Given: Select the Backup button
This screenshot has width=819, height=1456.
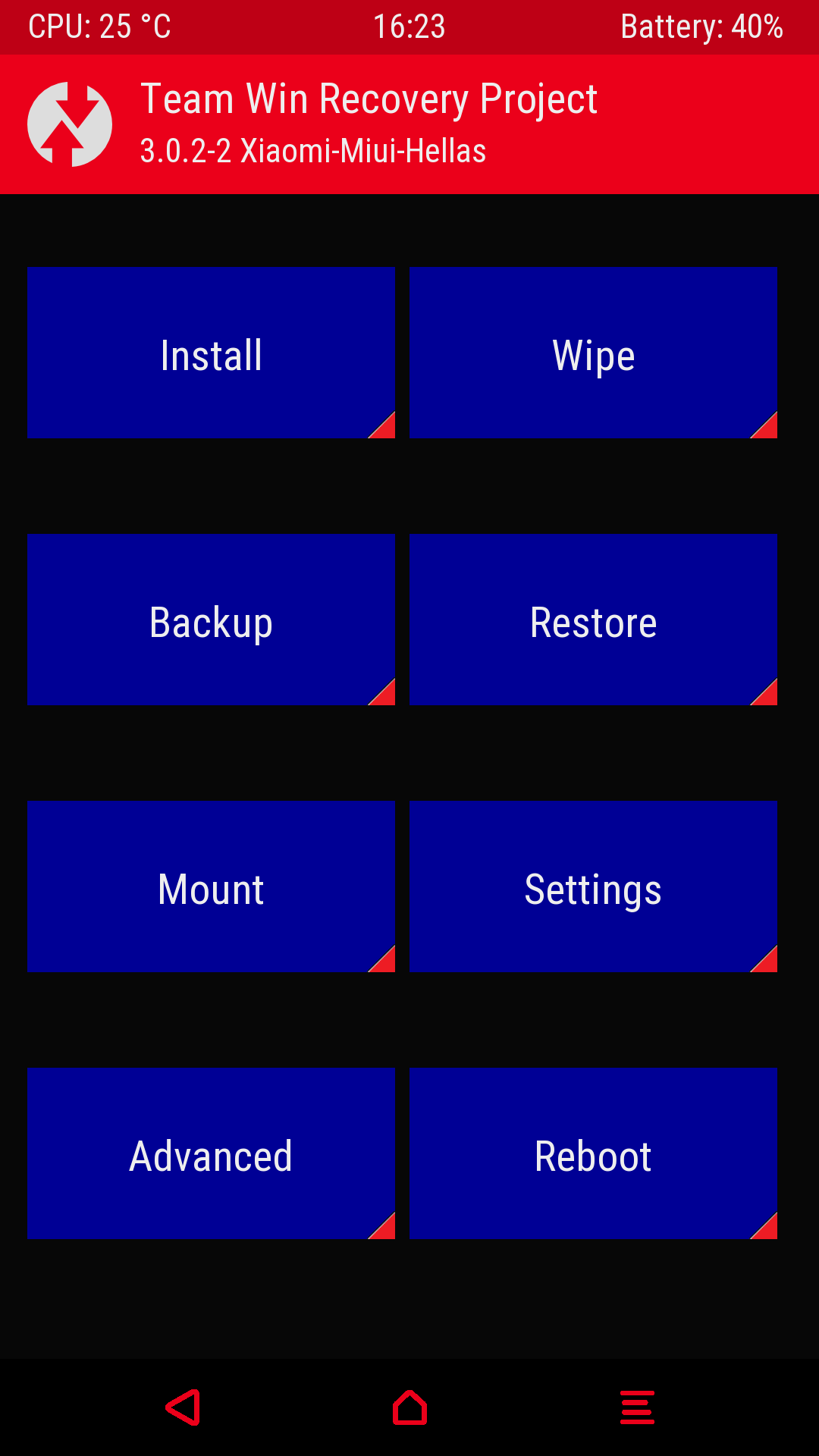Looking at the screenshot, I should (x=211, y=620).
